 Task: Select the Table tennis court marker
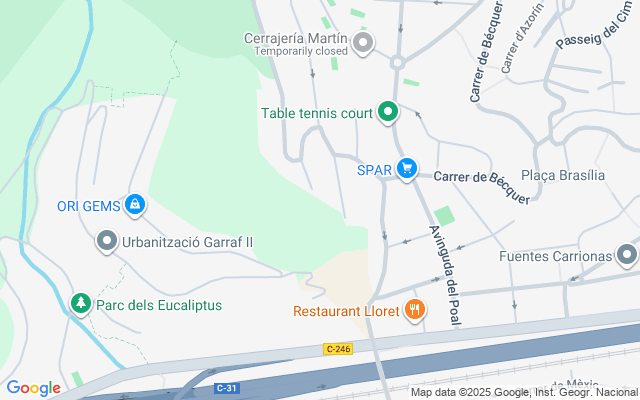point(388,113)
